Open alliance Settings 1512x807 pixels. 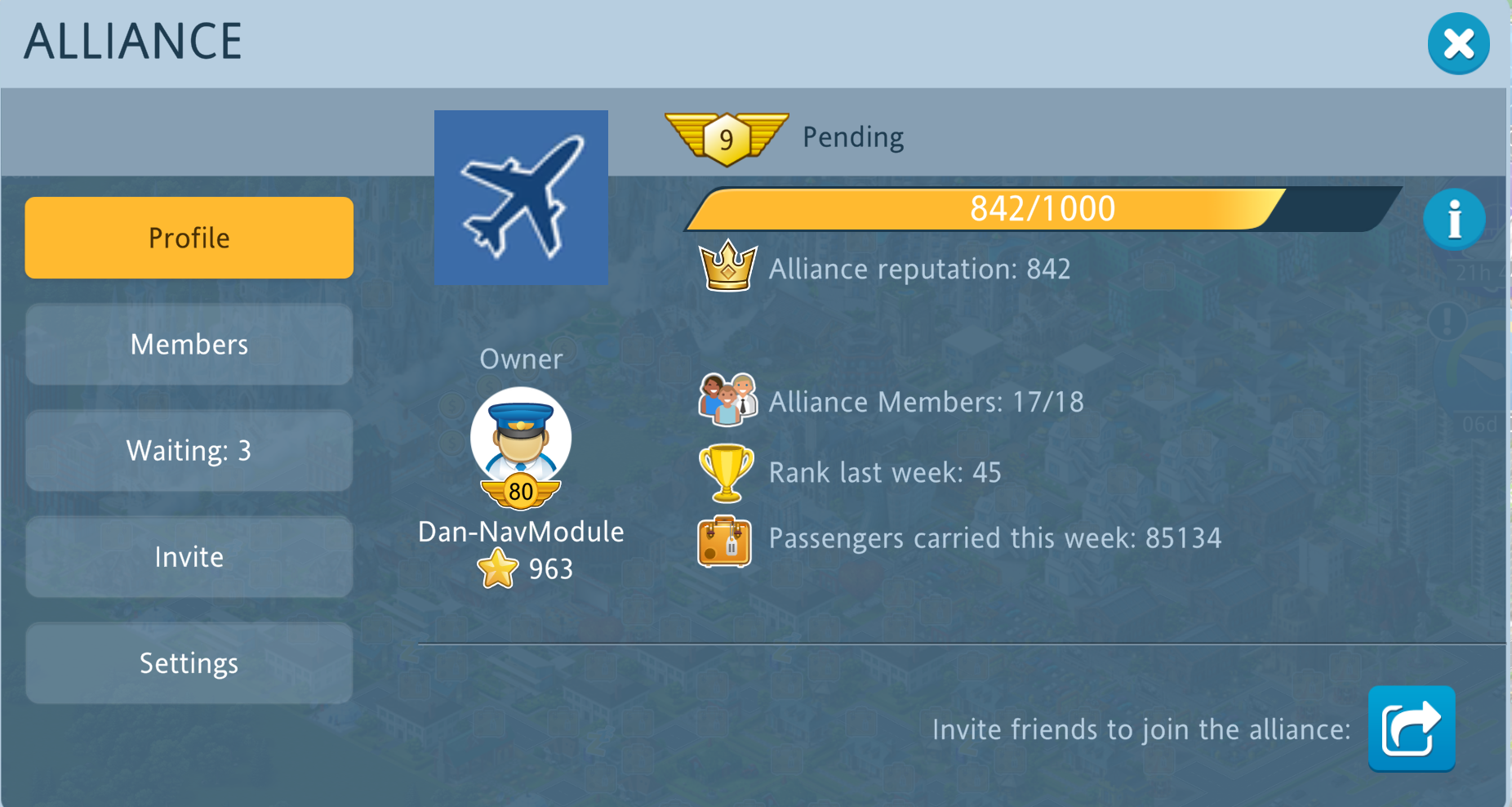pos(189,663)
